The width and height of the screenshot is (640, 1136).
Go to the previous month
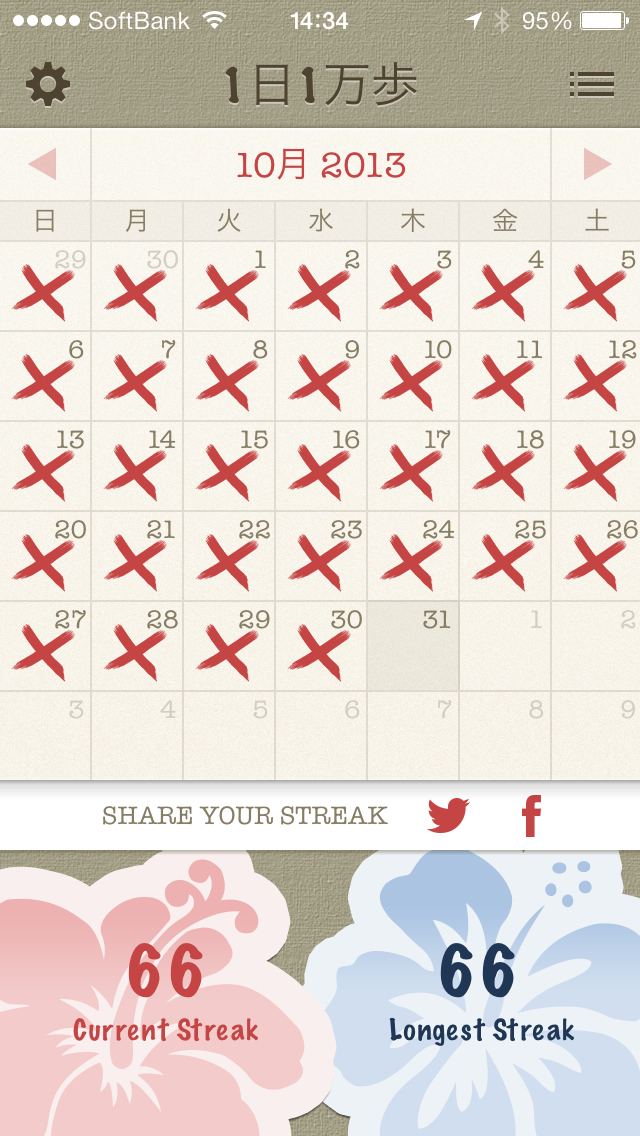tap(43, 164)
